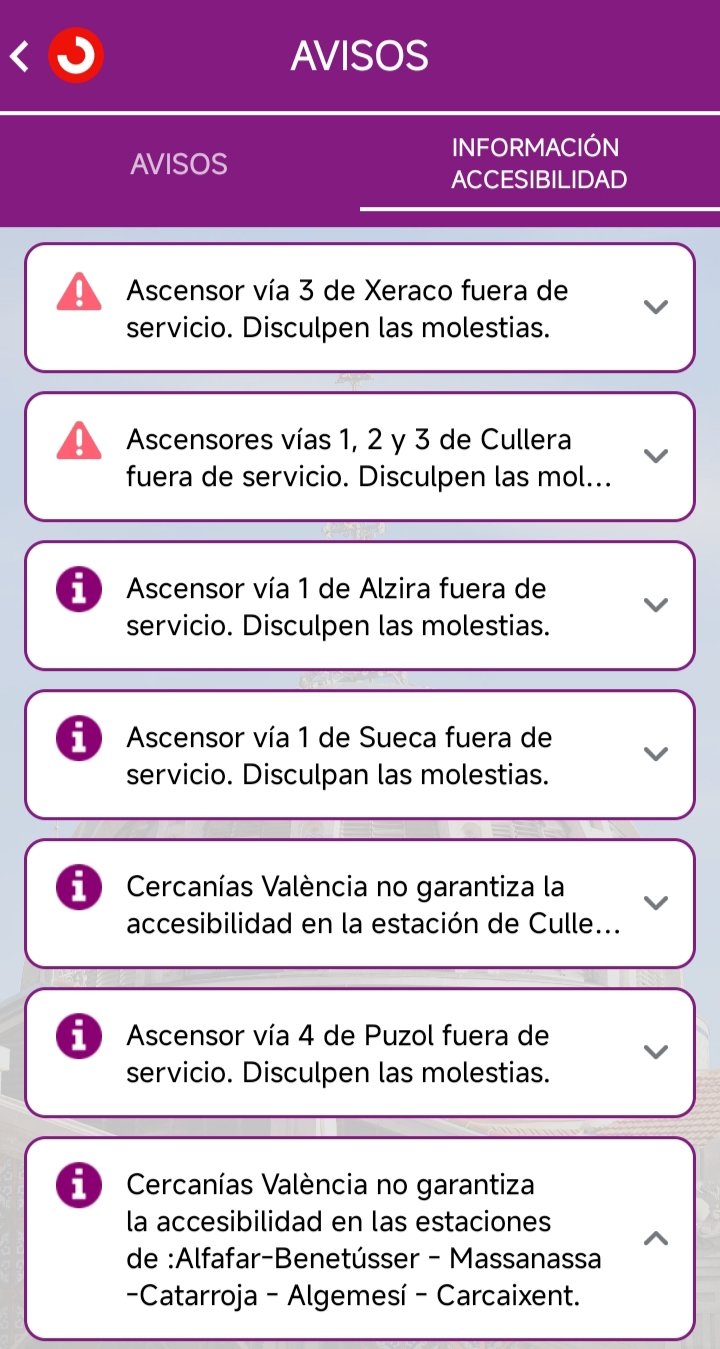This screenshot has height=1349, width=720.
Task: Expand the Cullera vías 1, 2 y 3 notice
Action: pos(655,456)
